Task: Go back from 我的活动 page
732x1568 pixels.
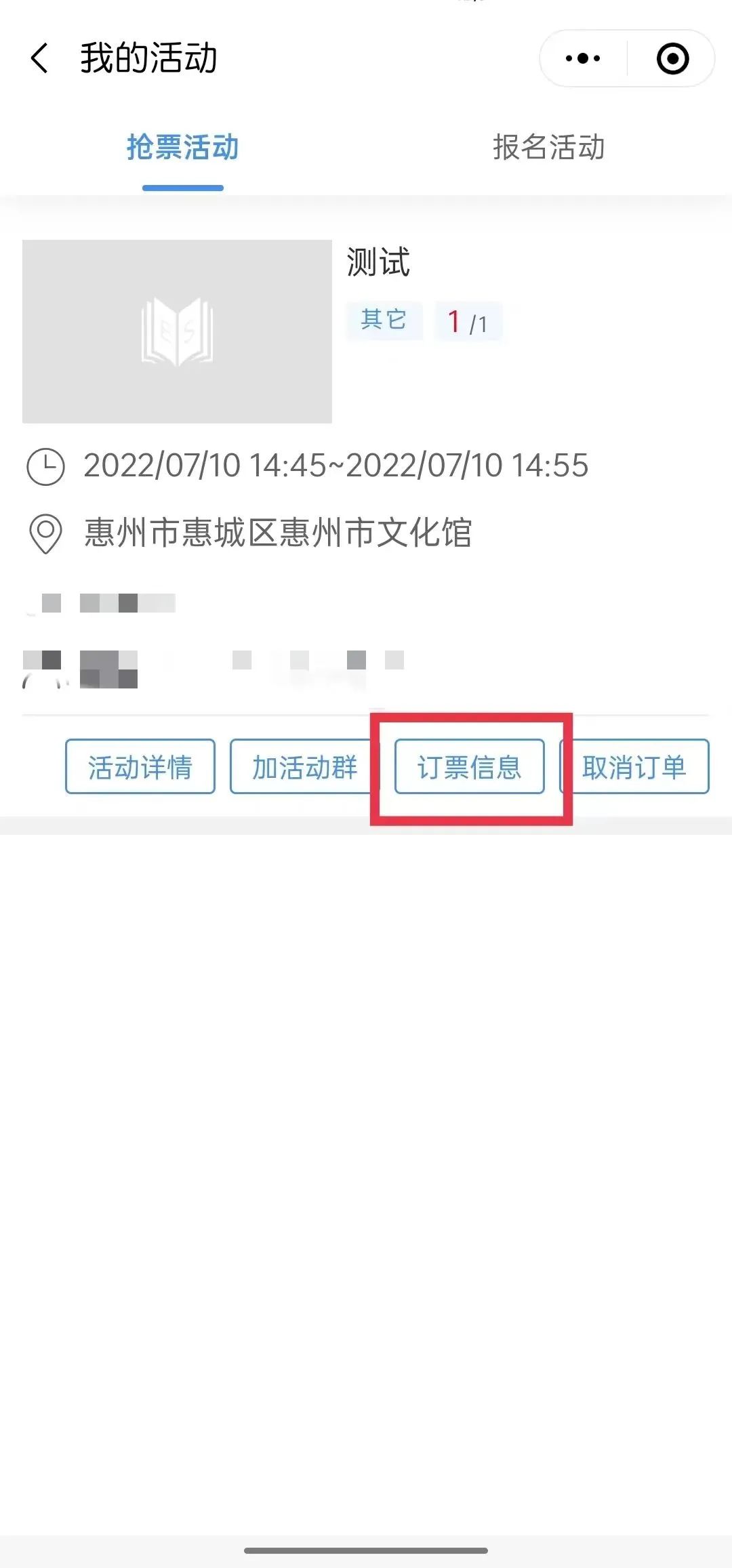Action: point(39,58)
